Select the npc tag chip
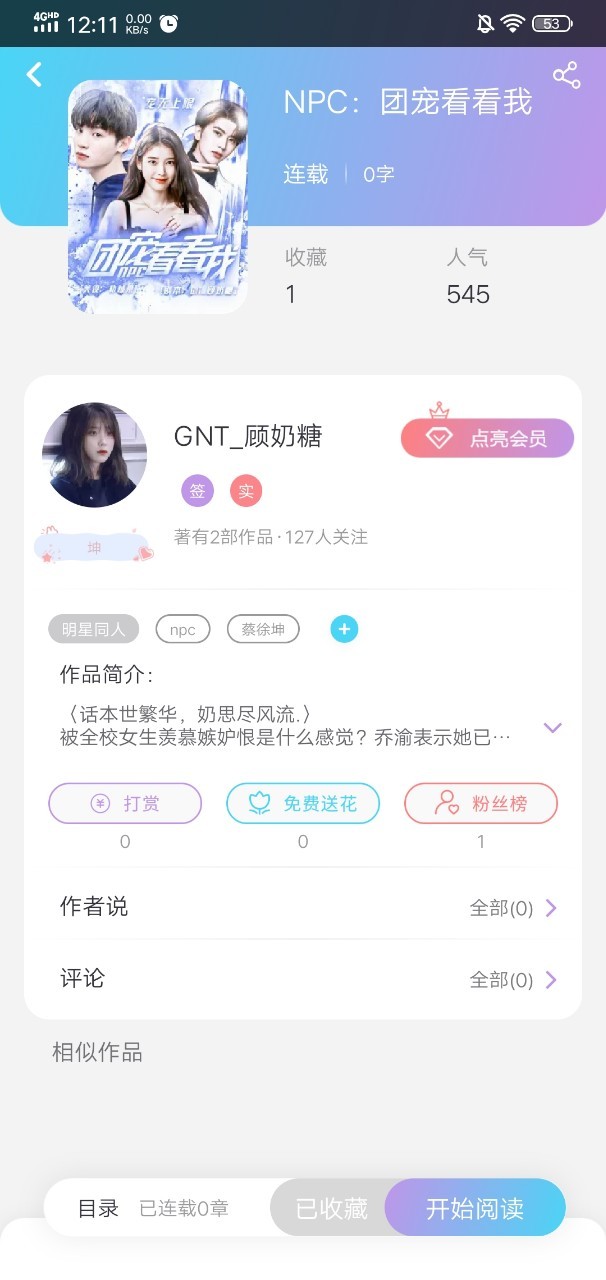 (183, 630)
